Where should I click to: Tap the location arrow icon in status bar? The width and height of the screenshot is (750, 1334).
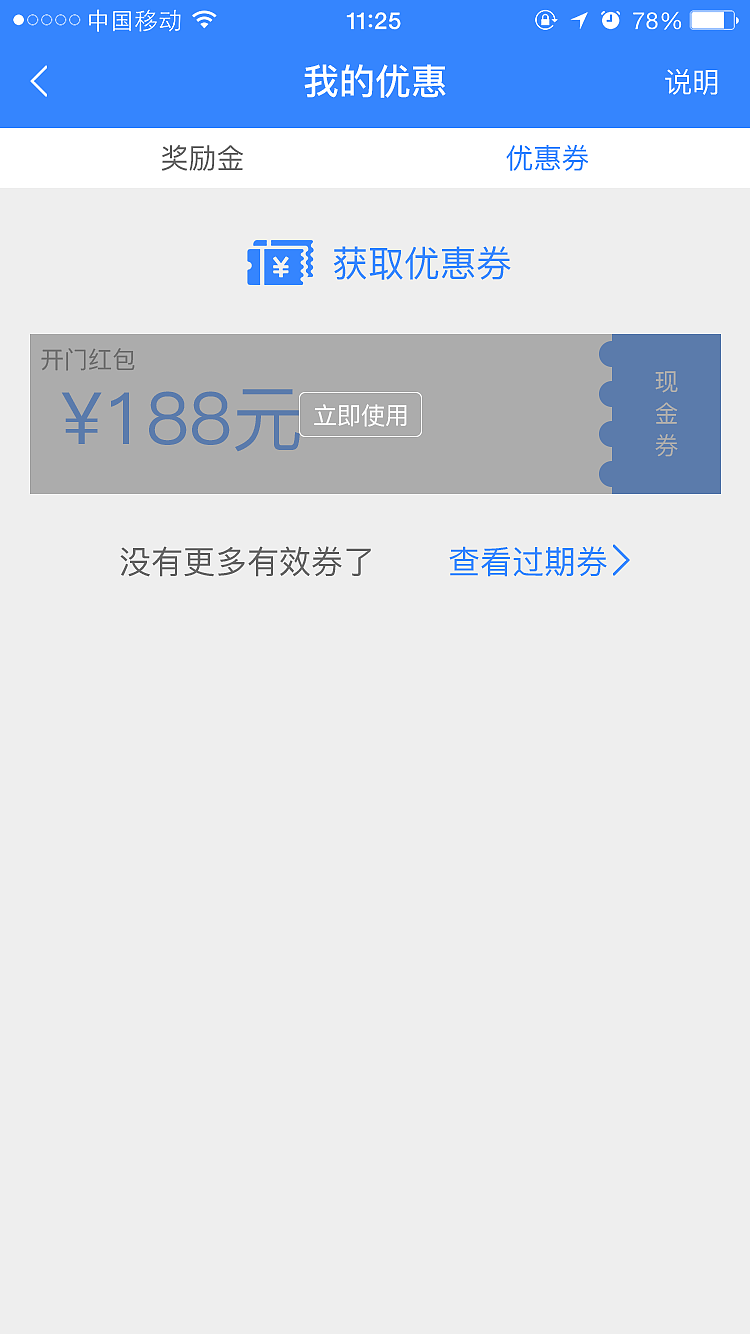coord(578,20)
